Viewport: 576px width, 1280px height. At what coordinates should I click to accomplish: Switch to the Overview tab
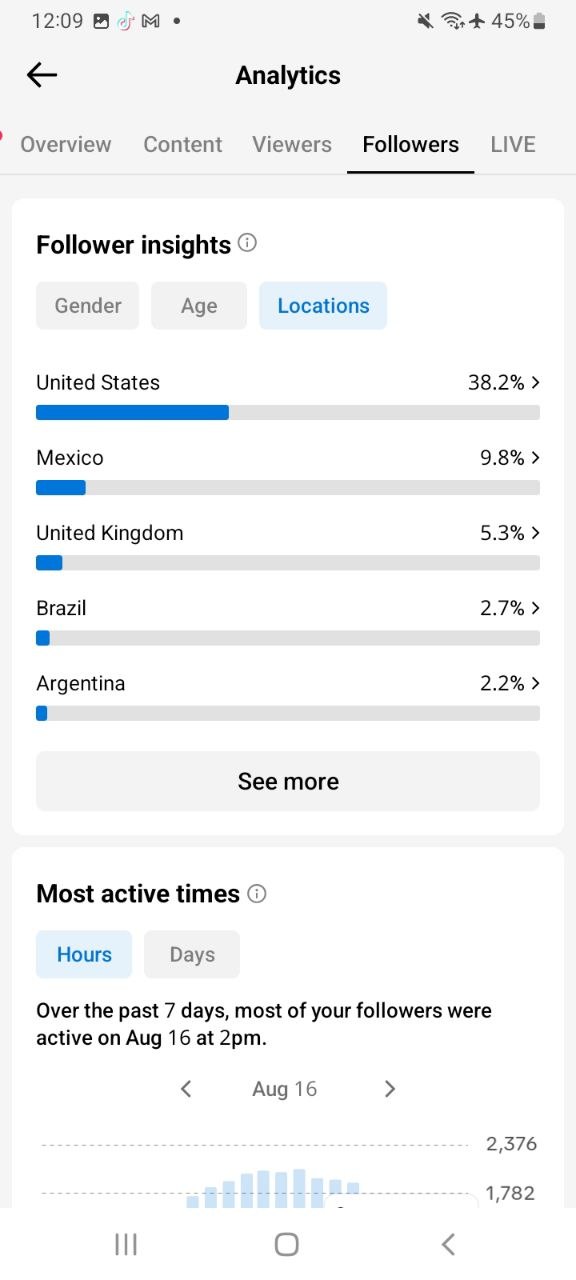tap(66, 144)
